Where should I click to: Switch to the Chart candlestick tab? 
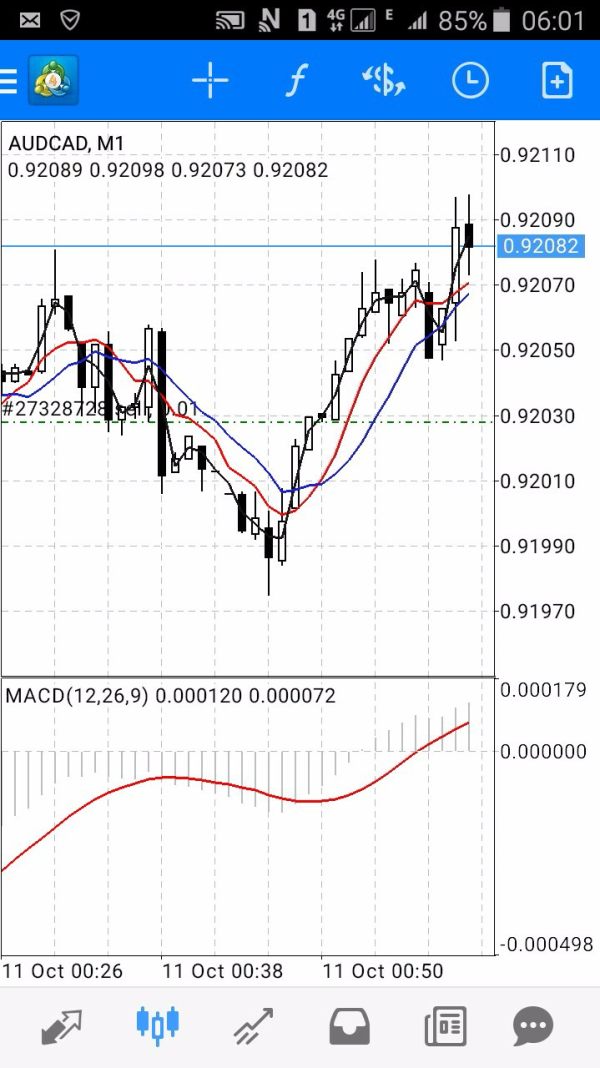coord(158,1026)
